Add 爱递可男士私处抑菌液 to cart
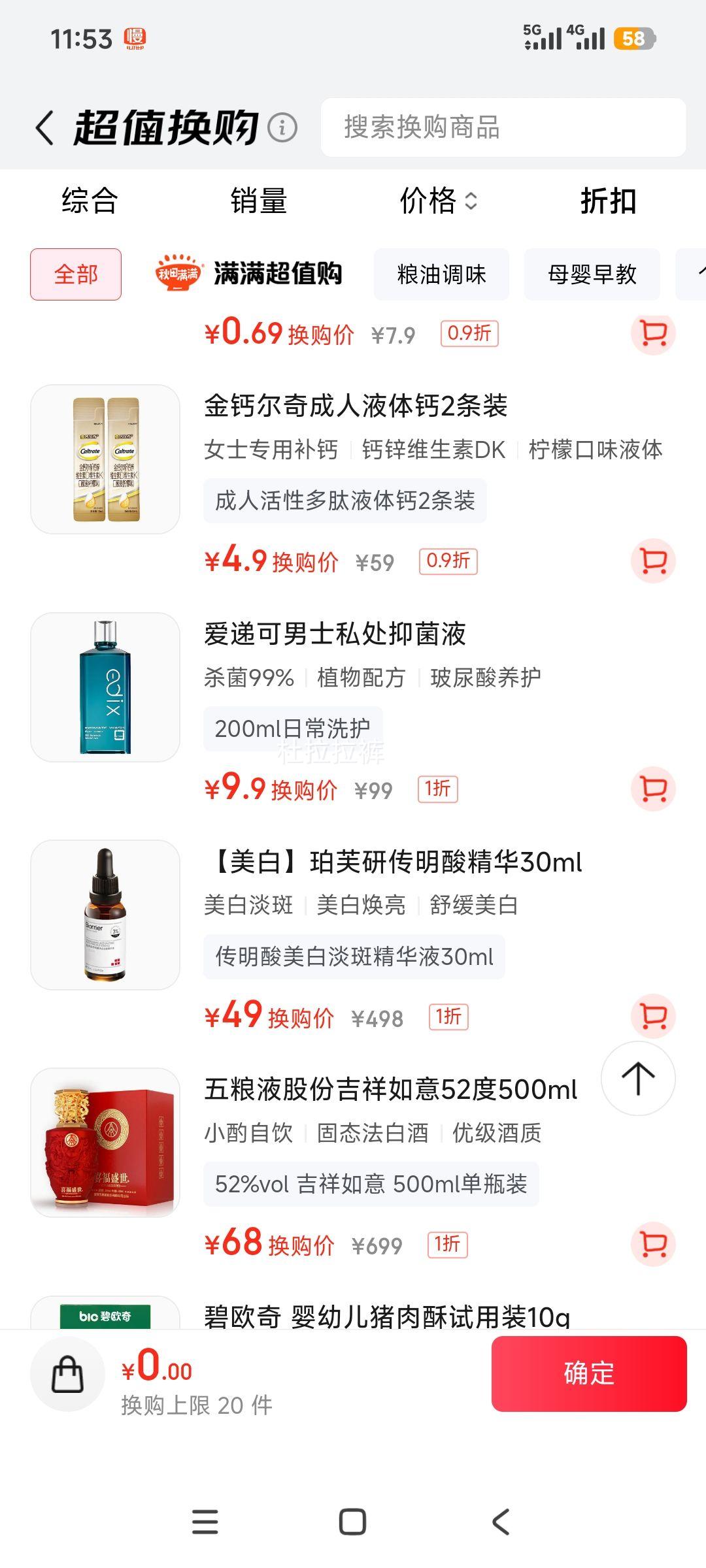Screen dimensions: 706x1568 [x=653, y=789]
